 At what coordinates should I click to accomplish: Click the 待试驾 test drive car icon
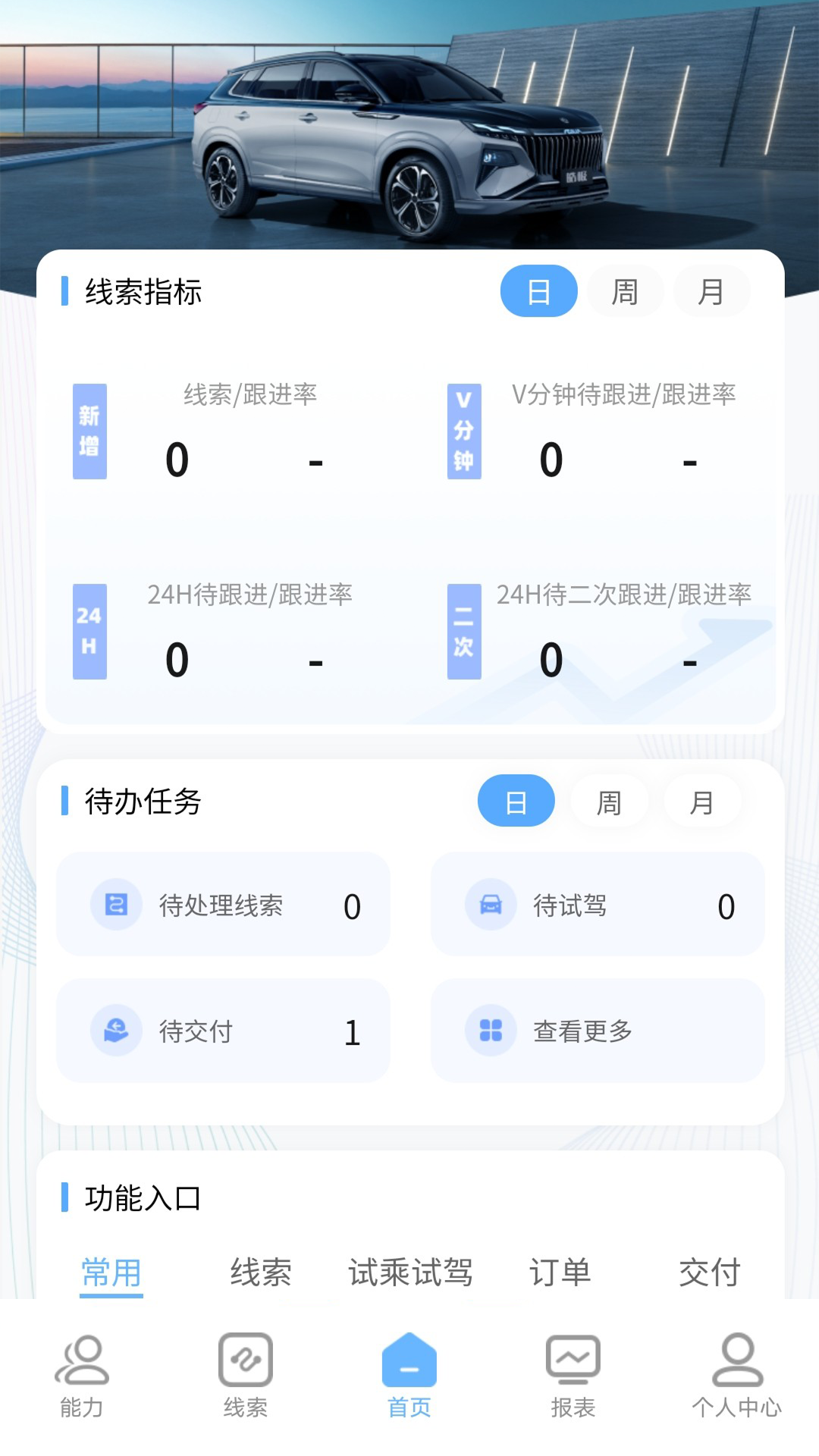[x=490, y=904]
